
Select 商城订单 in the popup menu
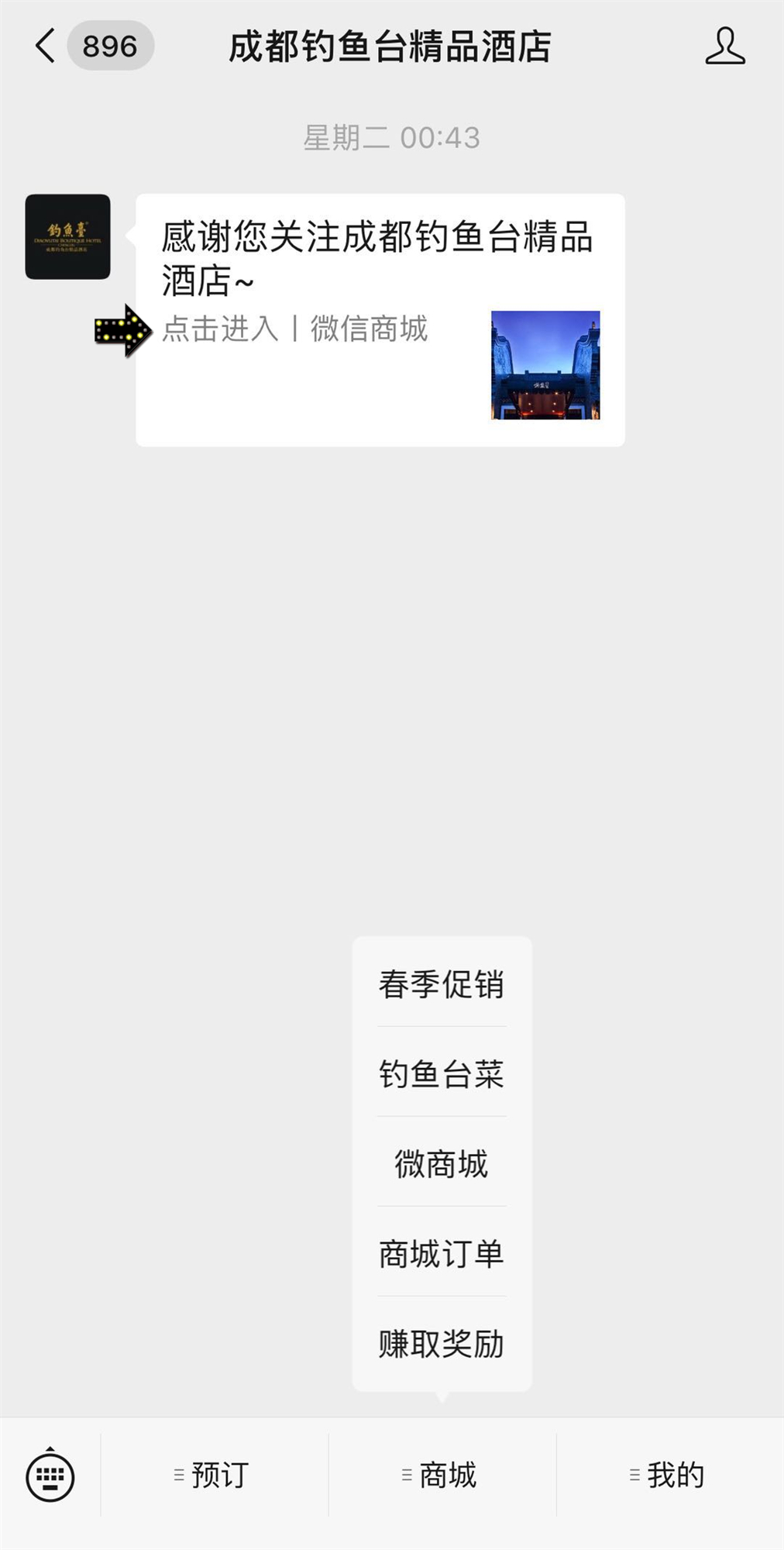point(442,1254)
